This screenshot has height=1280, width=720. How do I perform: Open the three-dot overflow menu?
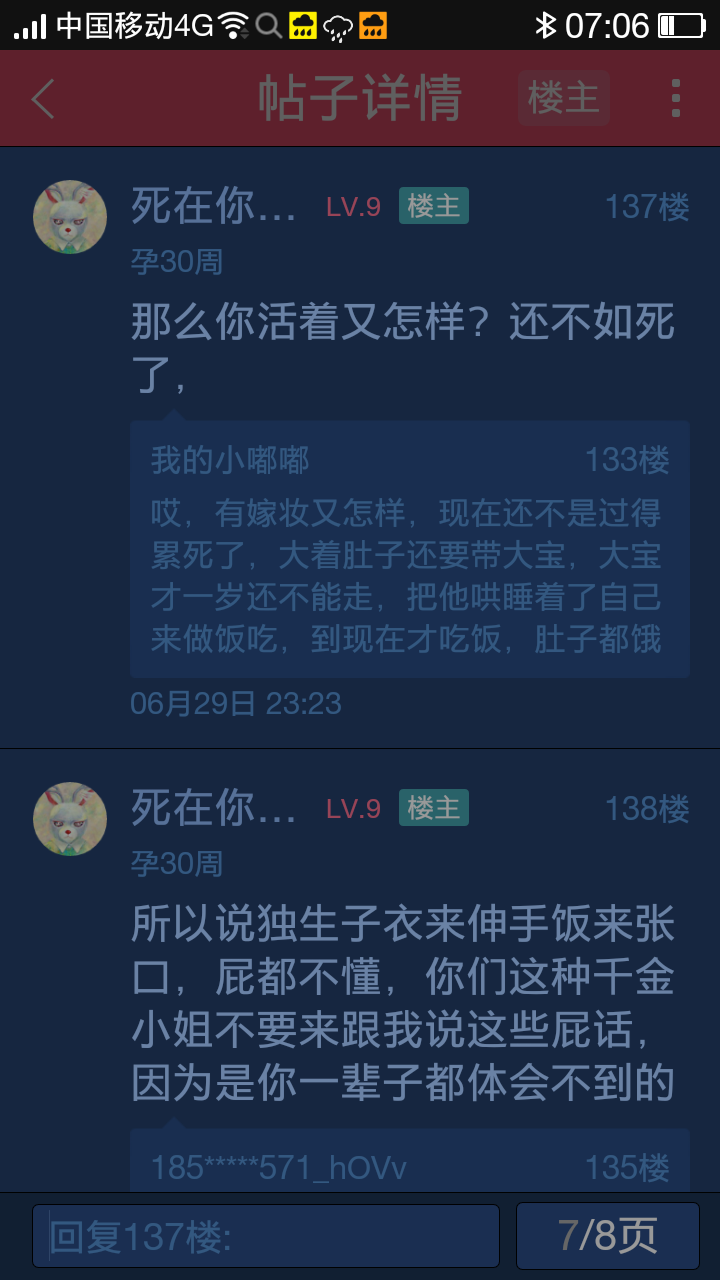point(676,98)
